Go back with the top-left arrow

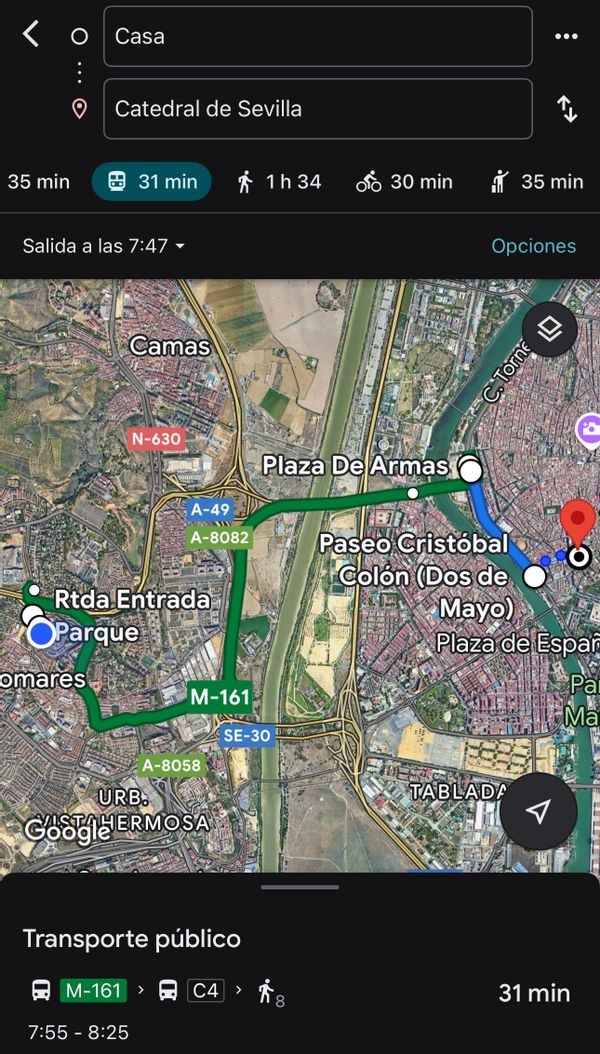[31, 34]
